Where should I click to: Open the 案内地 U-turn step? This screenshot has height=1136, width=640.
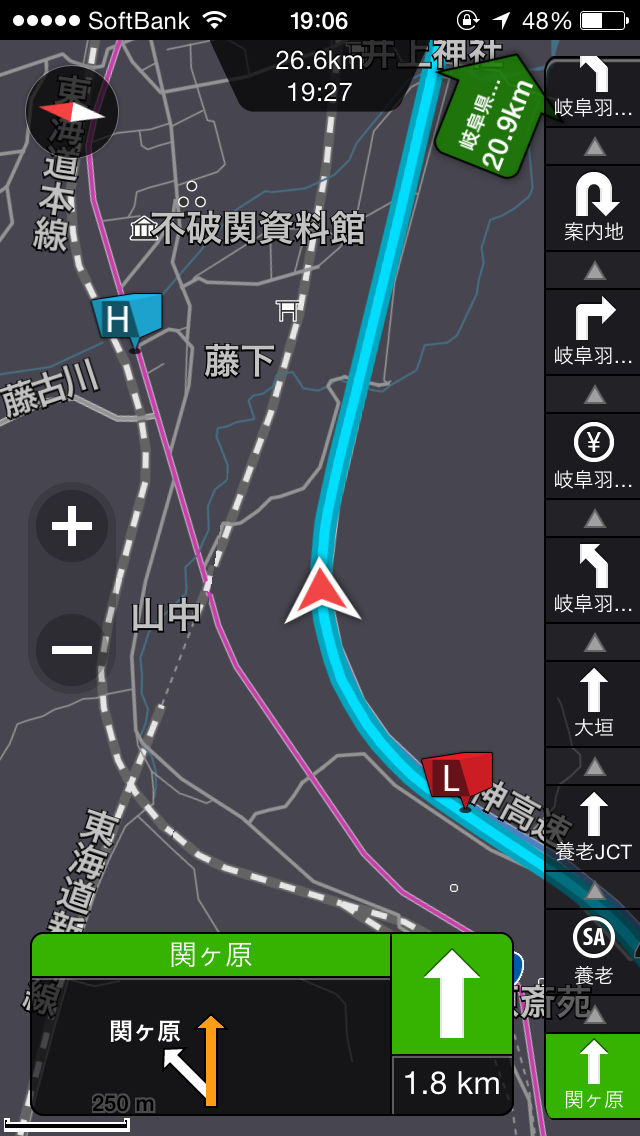(x=593, y=207)
